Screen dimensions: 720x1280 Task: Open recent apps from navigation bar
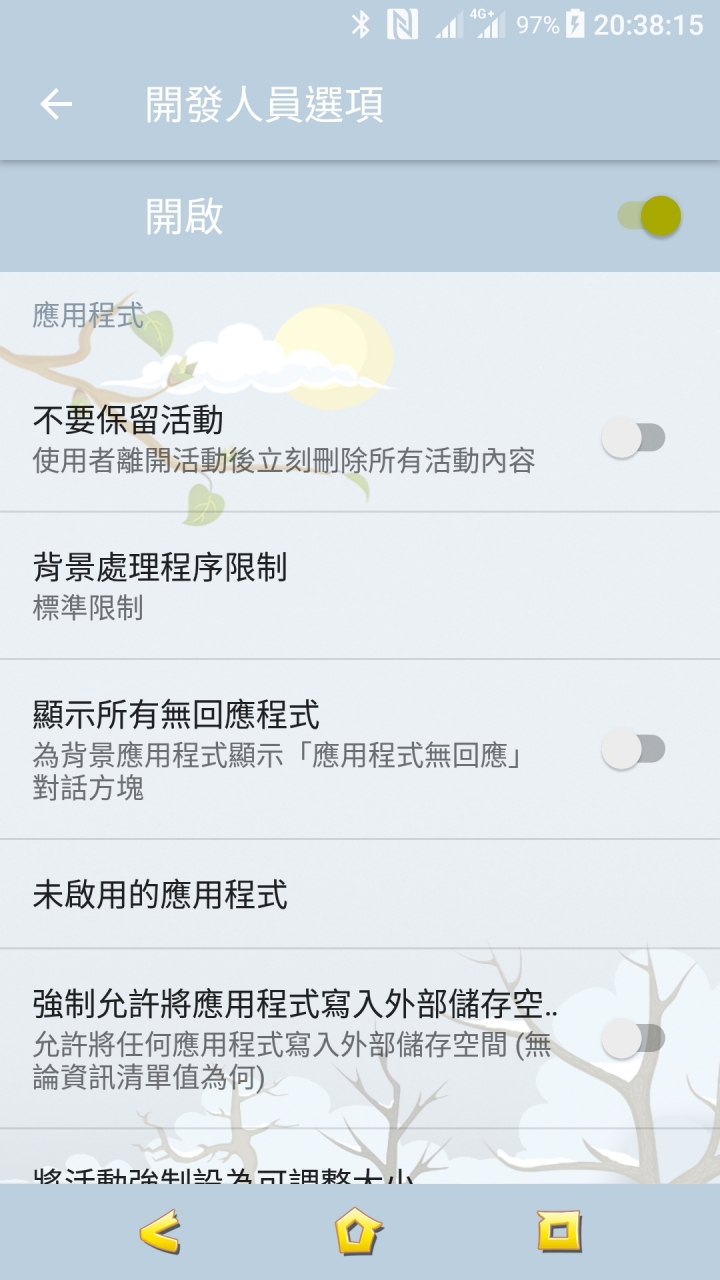click(558, 1232)
